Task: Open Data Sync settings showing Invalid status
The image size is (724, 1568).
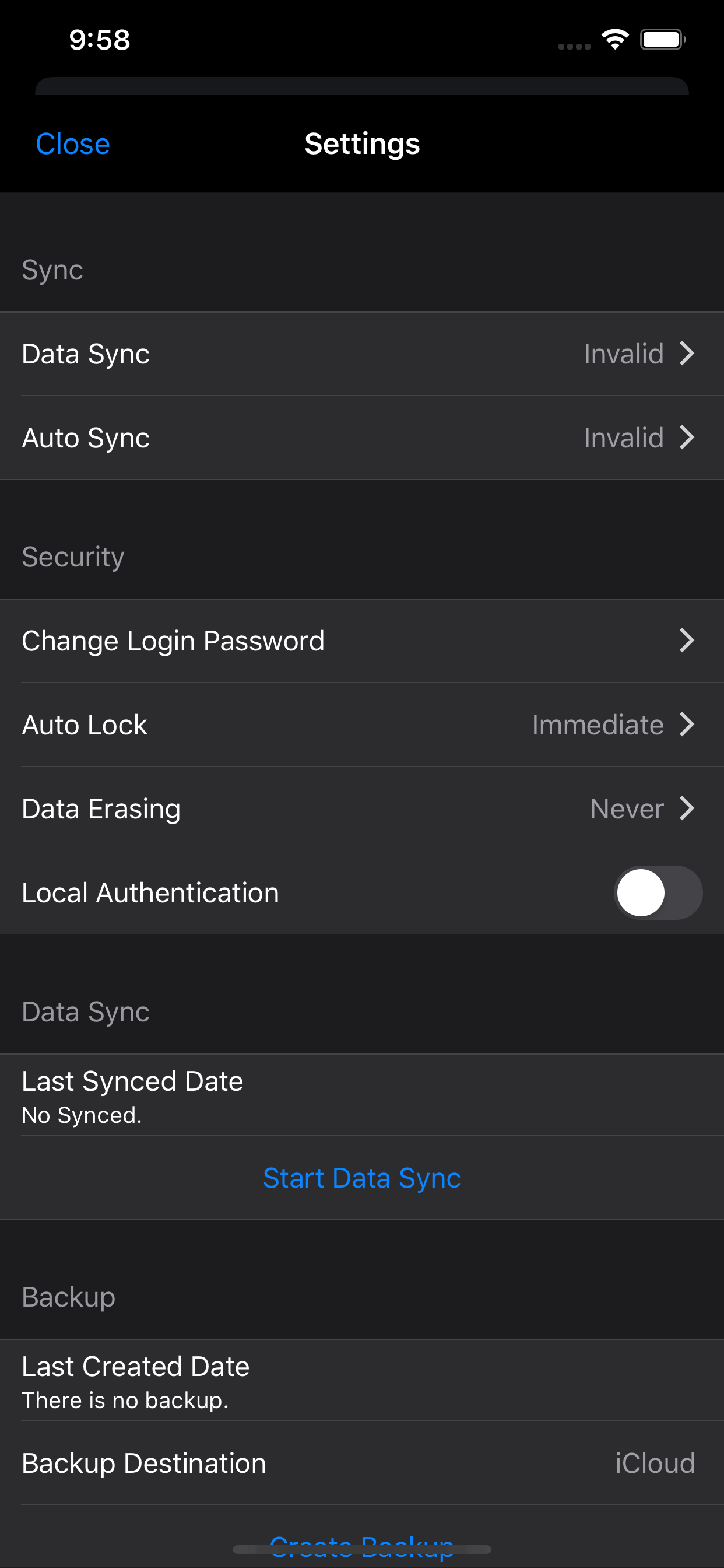Action: click(x=362, y=353)
